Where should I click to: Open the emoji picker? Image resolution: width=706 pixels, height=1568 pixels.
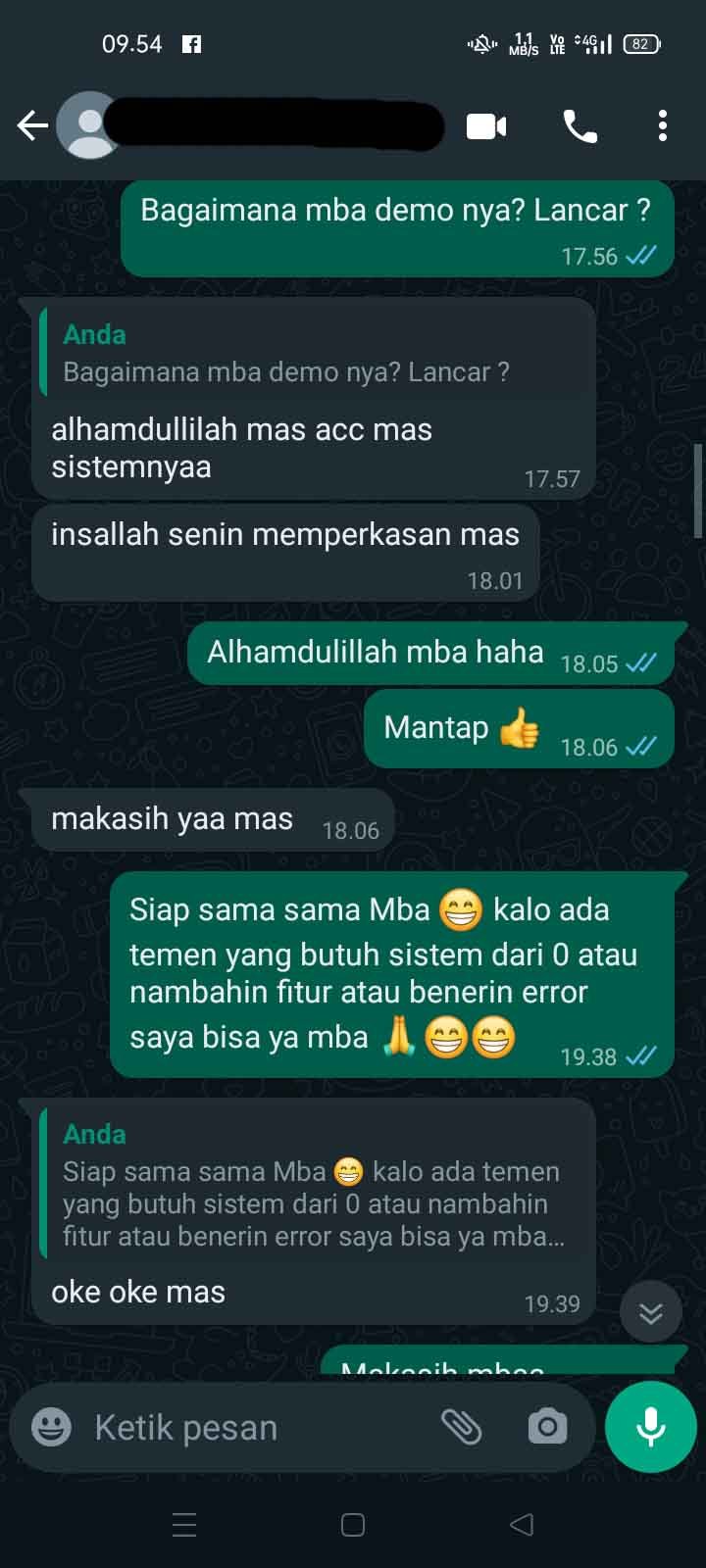[x=51, y=1427]
